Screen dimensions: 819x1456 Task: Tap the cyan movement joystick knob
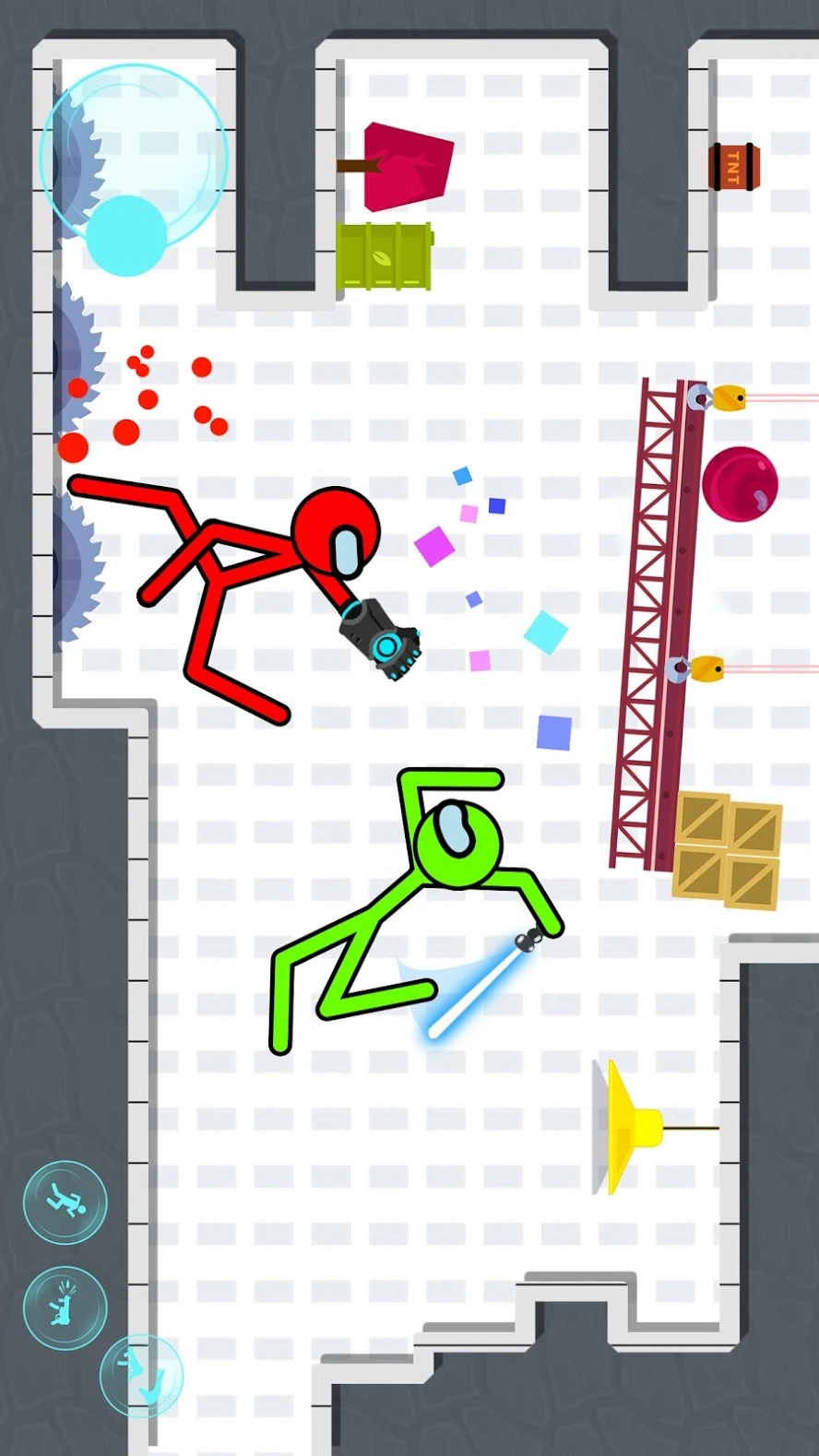point(126,236)
